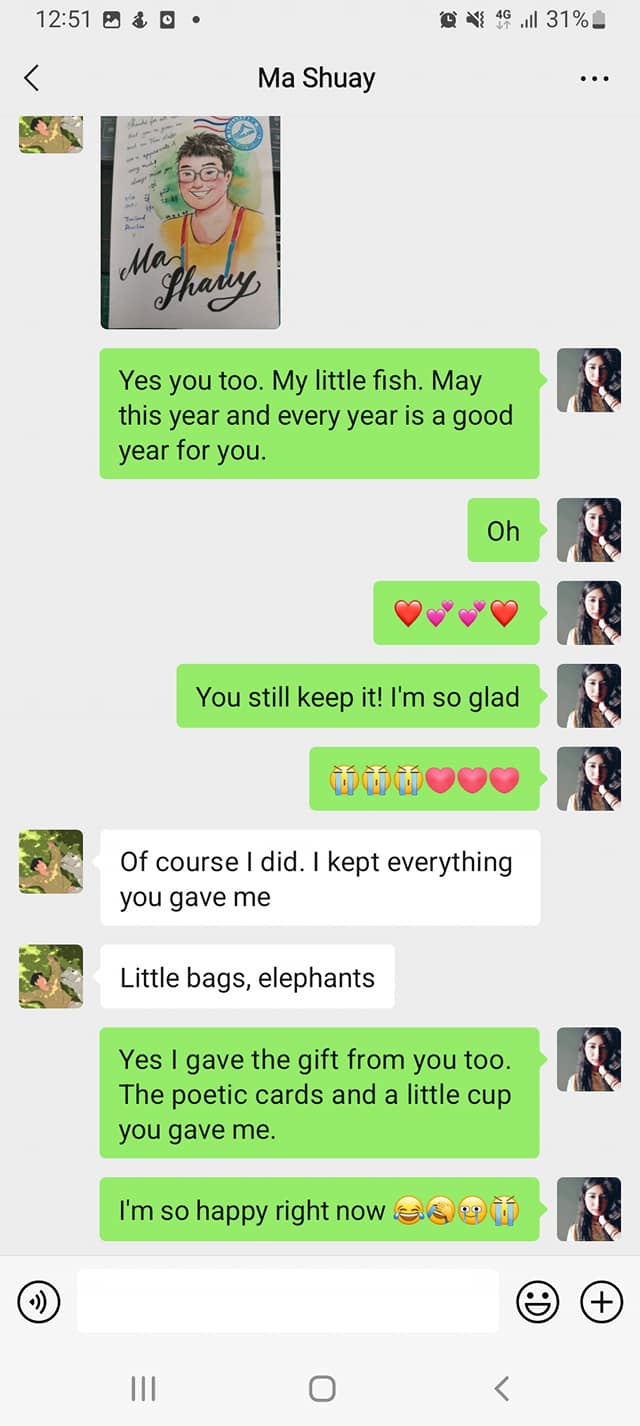Tap system home button

click(x=321, y=1388)
